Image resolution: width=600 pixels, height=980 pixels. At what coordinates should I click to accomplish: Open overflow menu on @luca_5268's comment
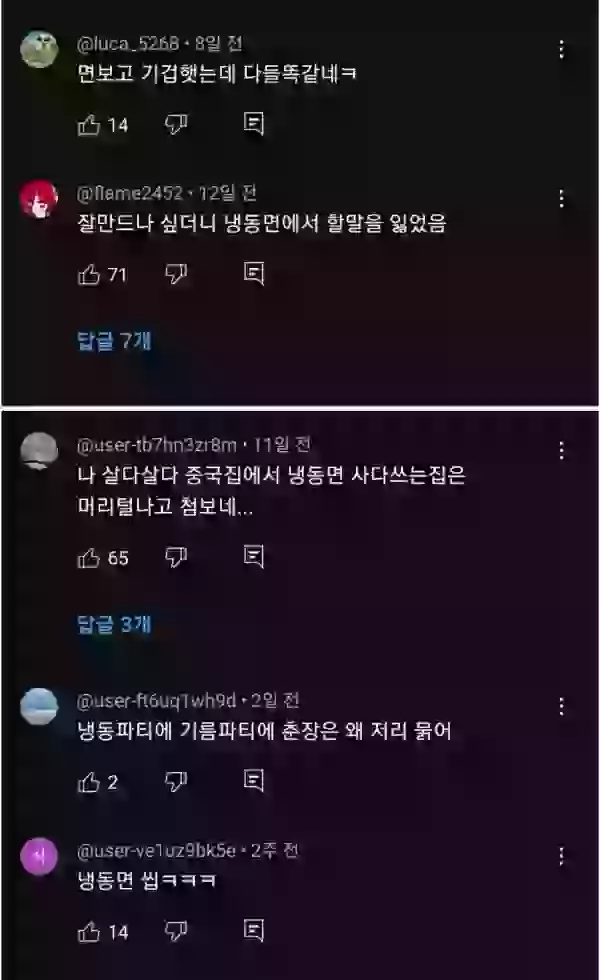(x=561, y=48)
